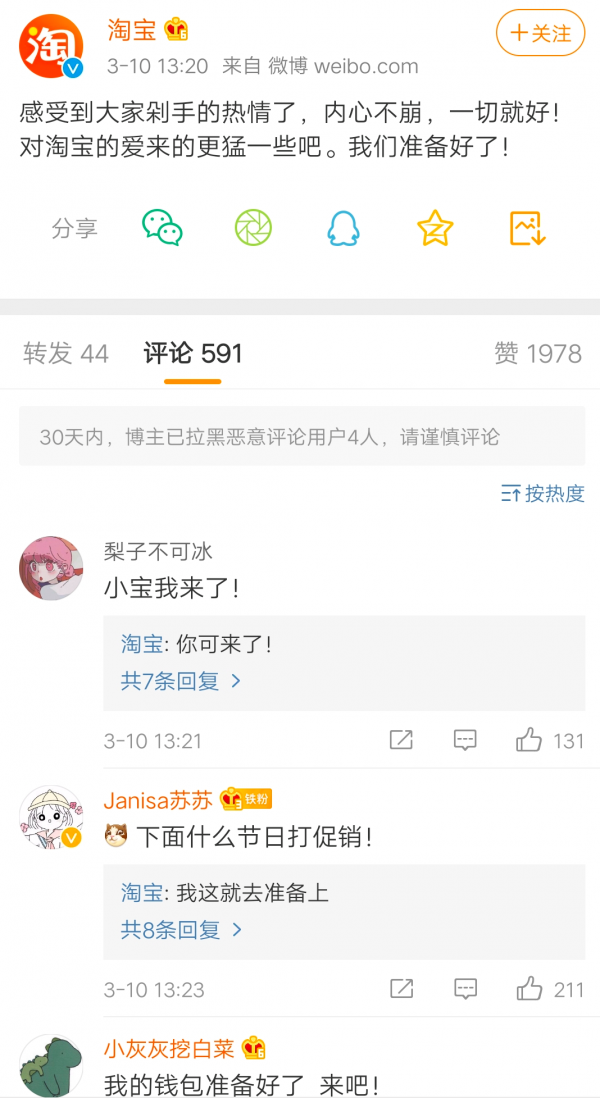
Task: Share the post to Qzone
Action: (x=435, y=228)
